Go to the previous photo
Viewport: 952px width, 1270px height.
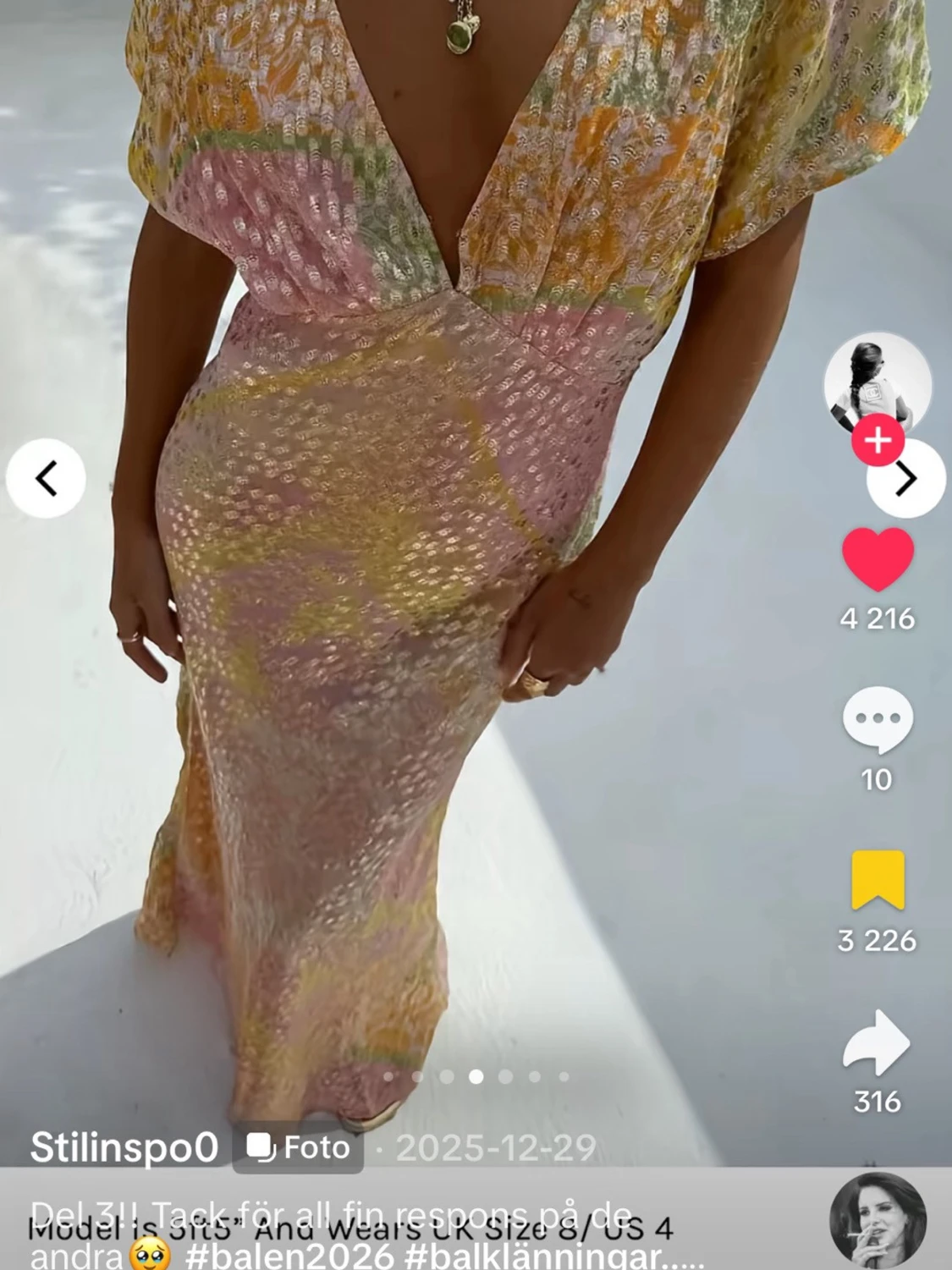[46, 478]
